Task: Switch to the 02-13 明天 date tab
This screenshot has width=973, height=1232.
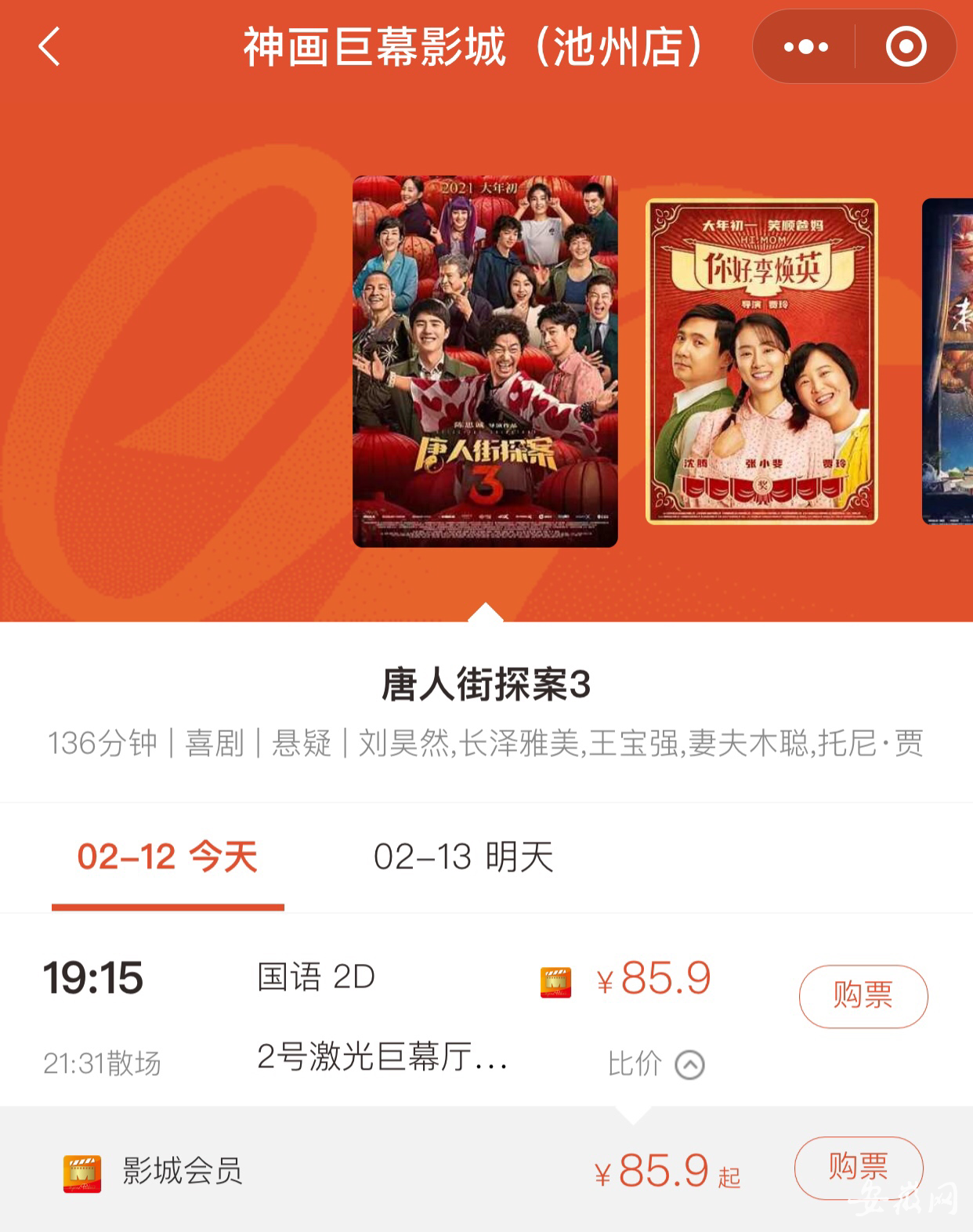Action: pyautogui.click(x=463, y=857)
